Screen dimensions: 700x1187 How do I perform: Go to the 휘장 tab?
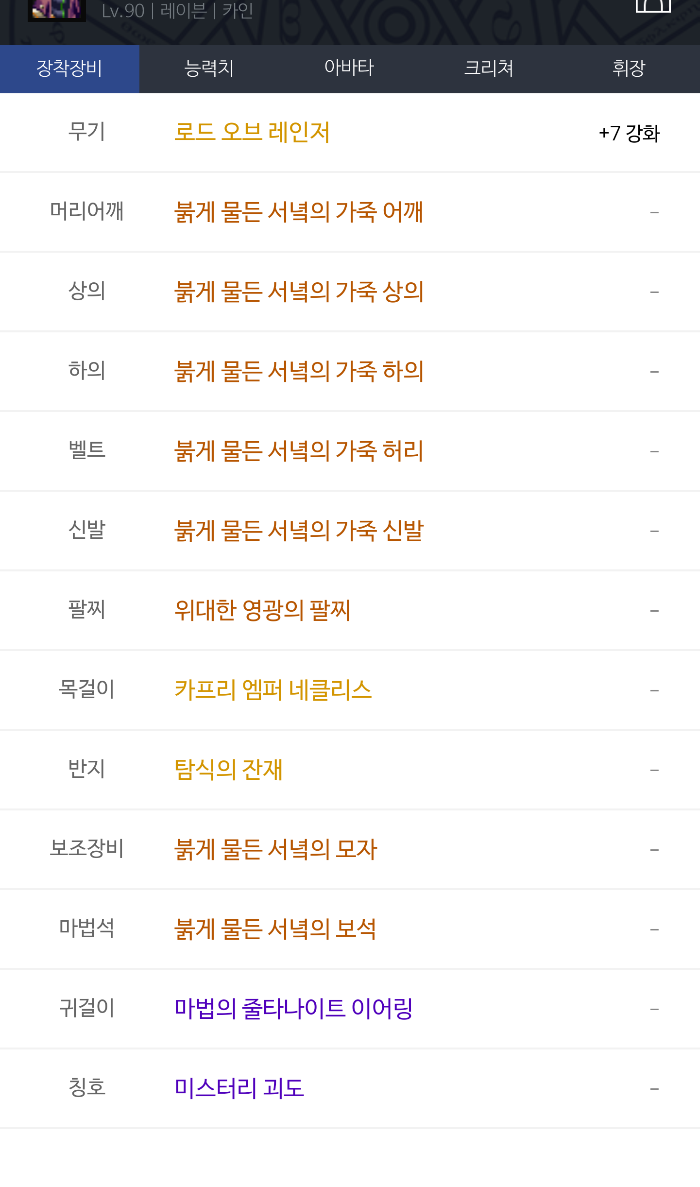pyautogui.click(x=629, y=69)
